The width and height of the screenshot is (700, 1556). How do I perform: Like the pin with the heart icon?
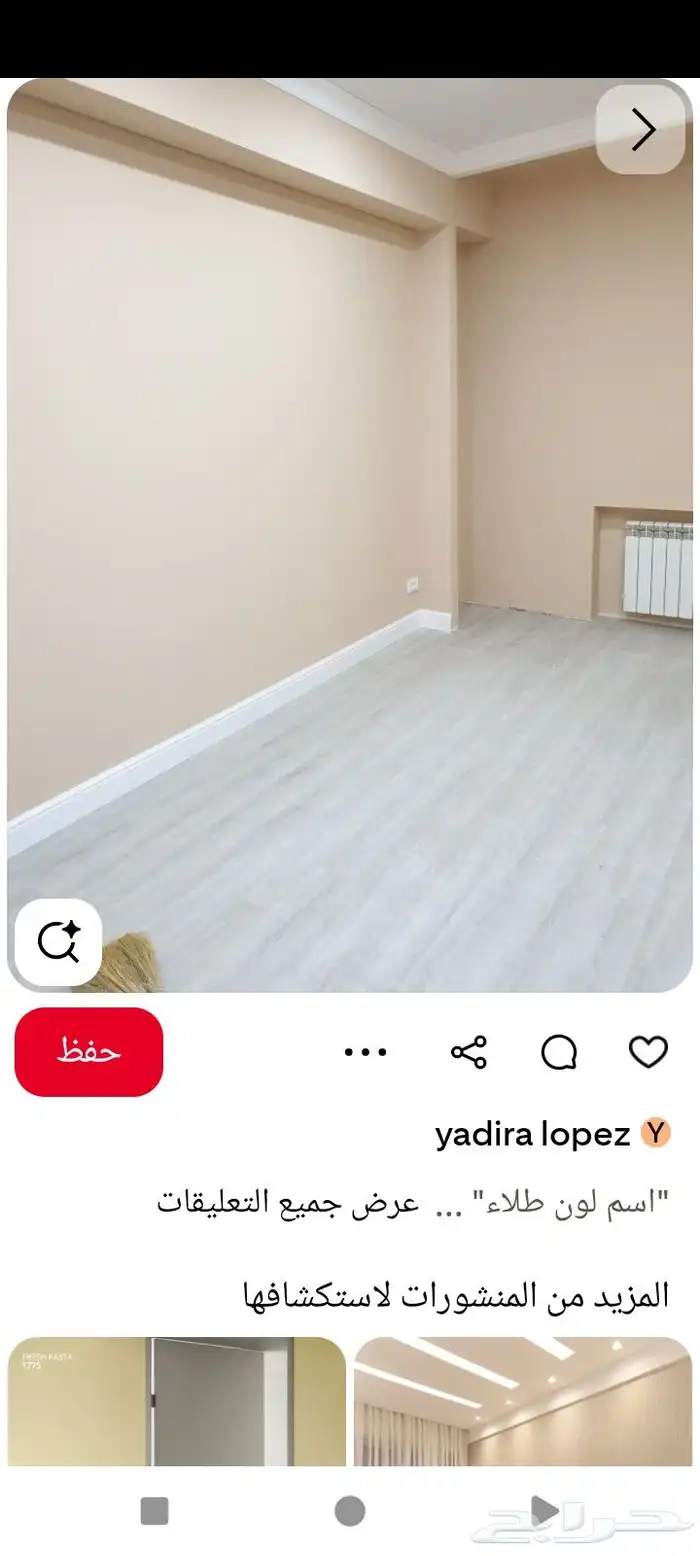click(x=647, y=1052)
